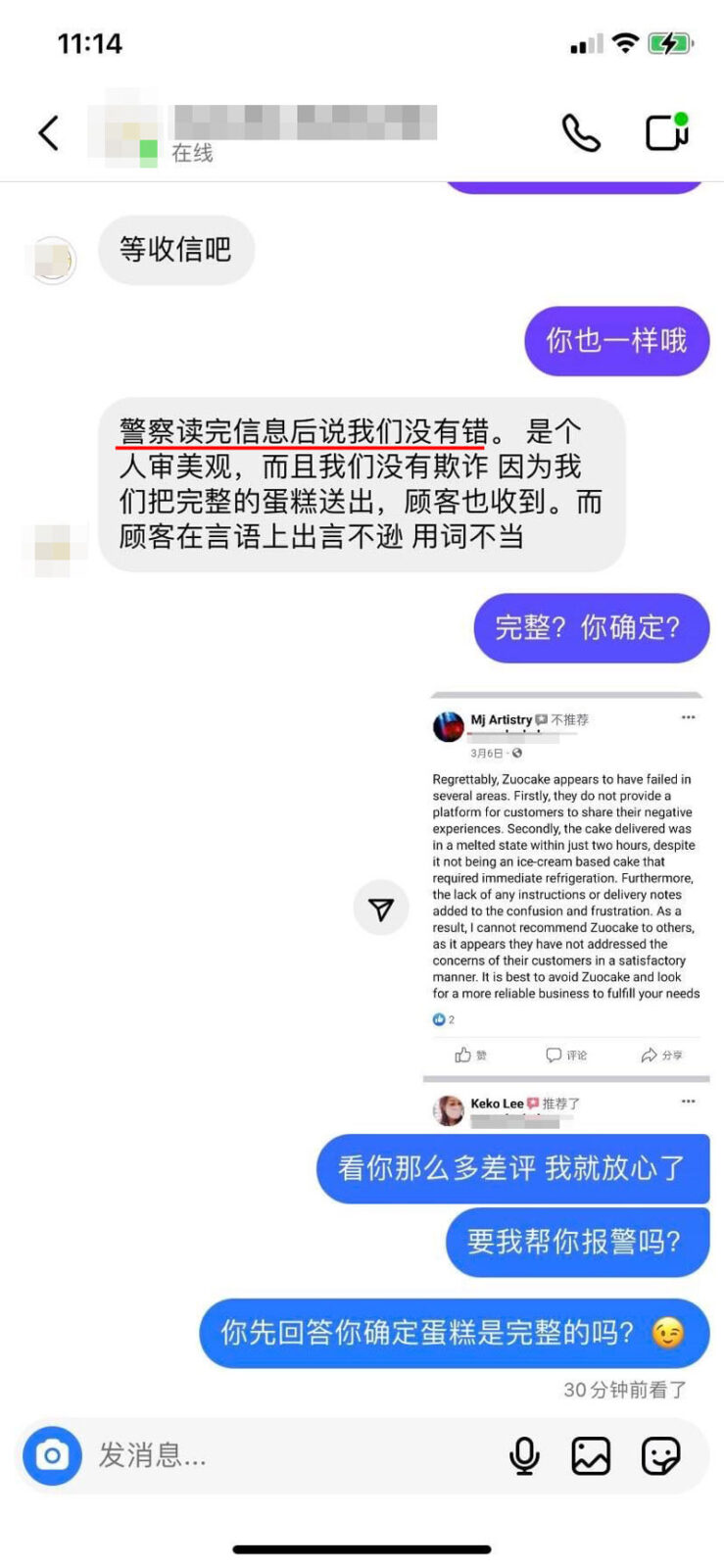Viewport: 724px width, 1568px height.
Task: Open the sticker picker
Action: click(660, 1456)
